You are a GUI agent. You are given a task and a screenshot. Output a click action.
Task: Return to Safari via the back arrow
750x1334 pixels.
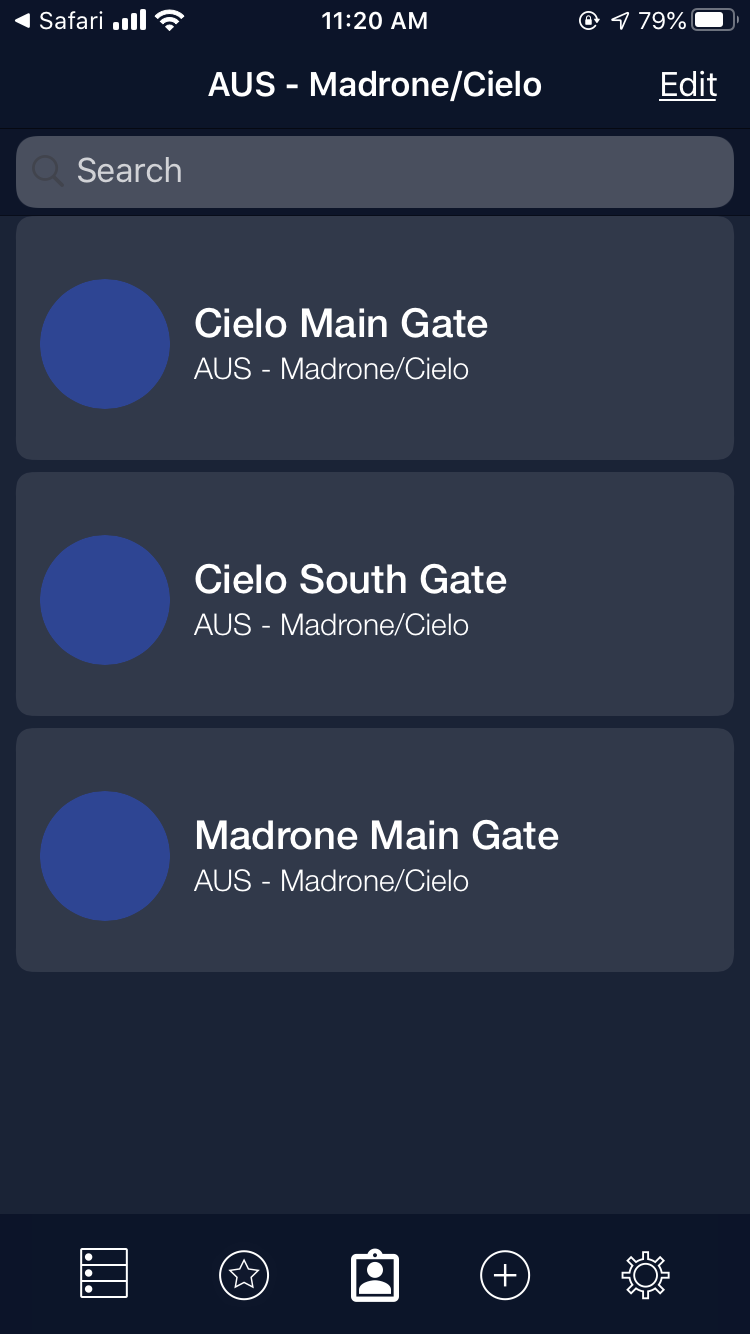58,21
